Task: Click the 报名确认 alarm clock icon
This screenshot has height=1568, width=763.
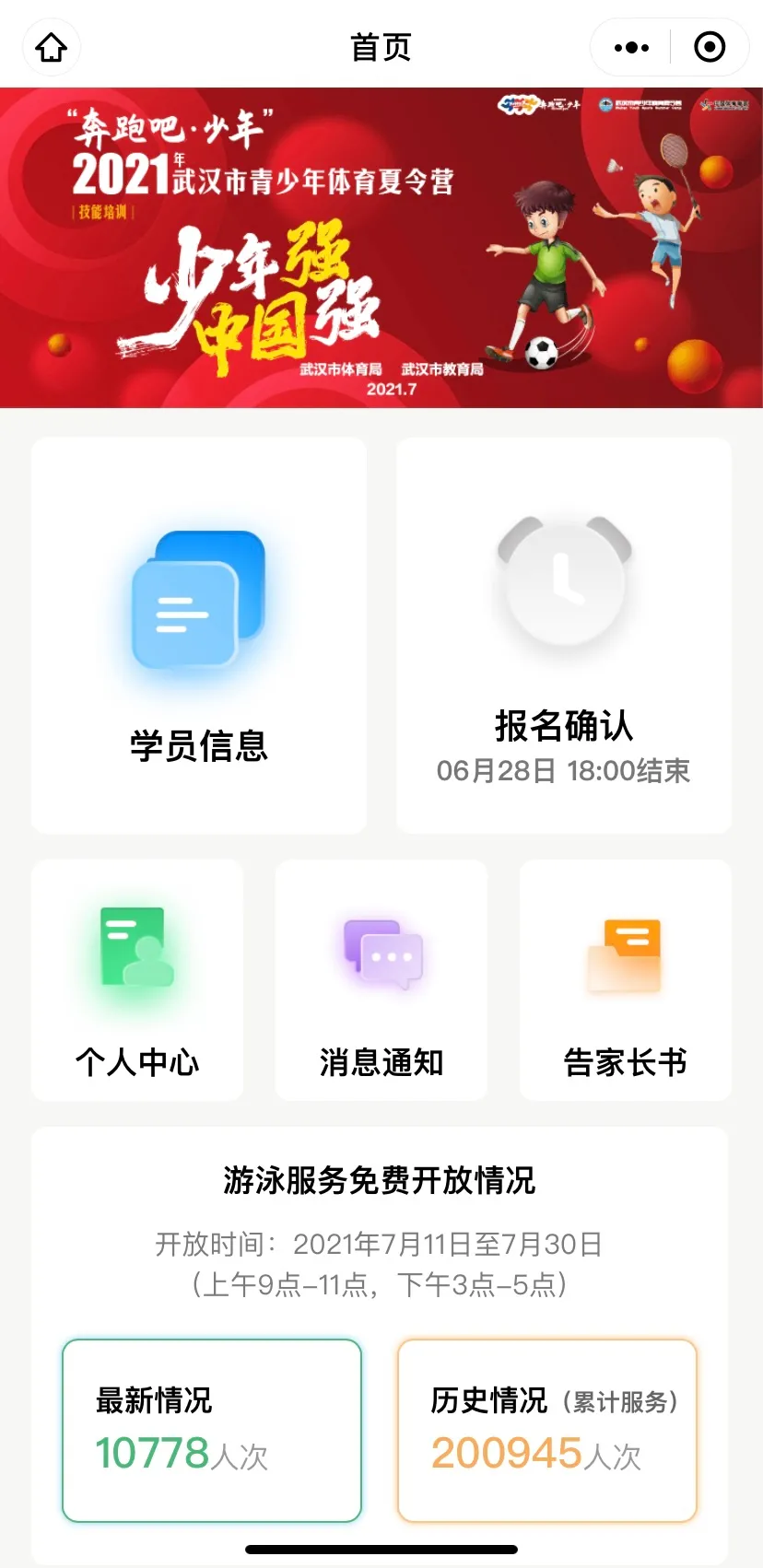Action: 563,580
